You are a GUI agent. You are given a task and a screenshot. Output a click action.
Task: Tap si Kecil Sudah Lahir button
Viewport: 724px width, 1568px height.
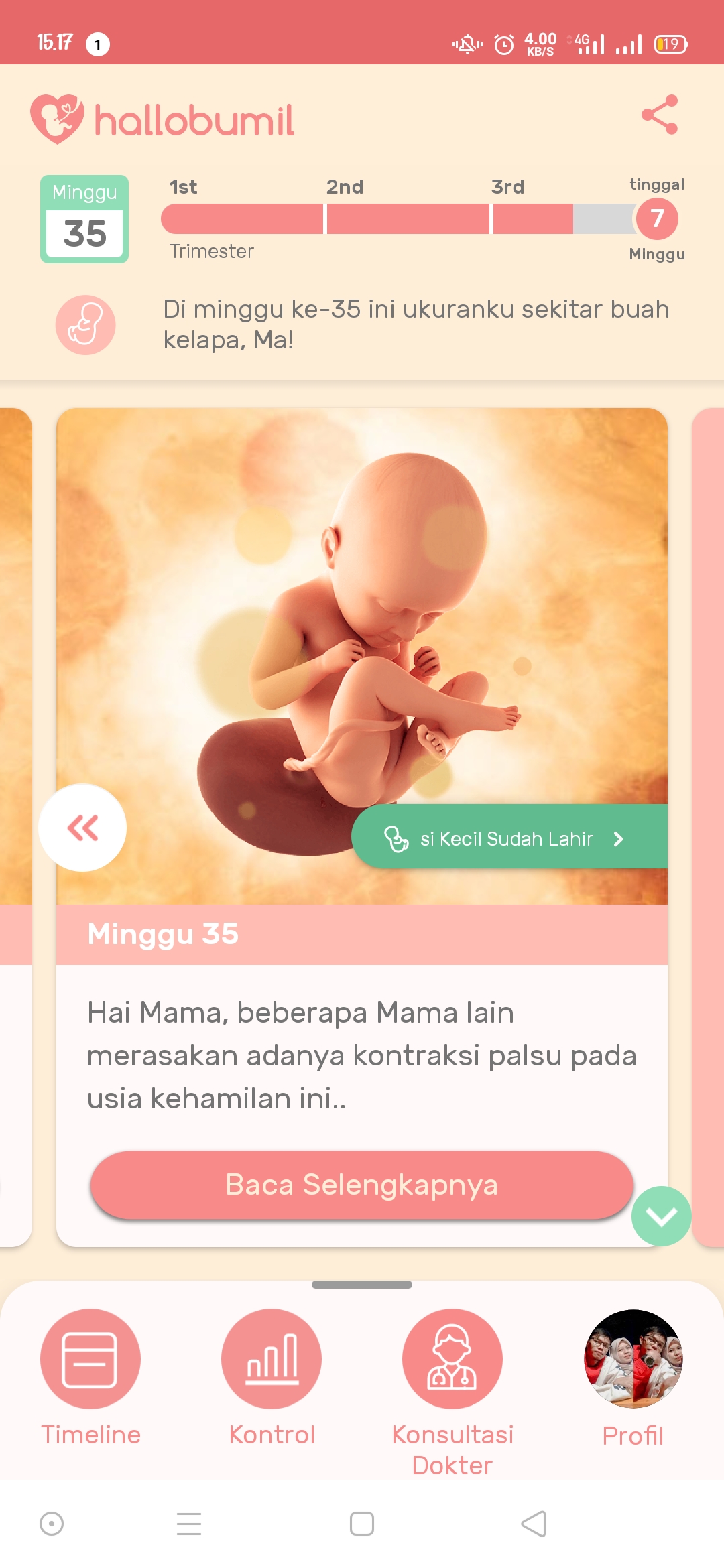(509, 838)
